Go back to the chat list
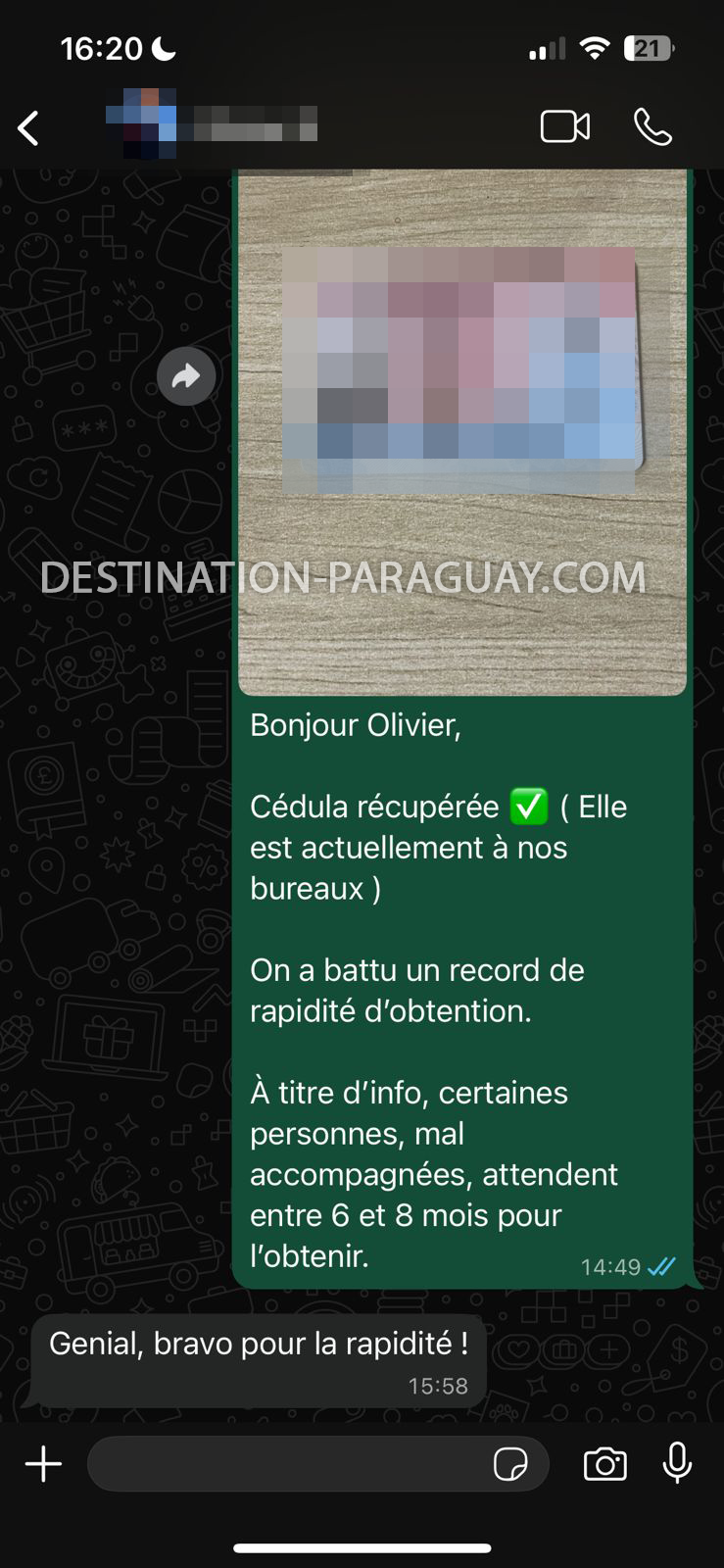724x1568 pixels. click(x=29, y=128)
